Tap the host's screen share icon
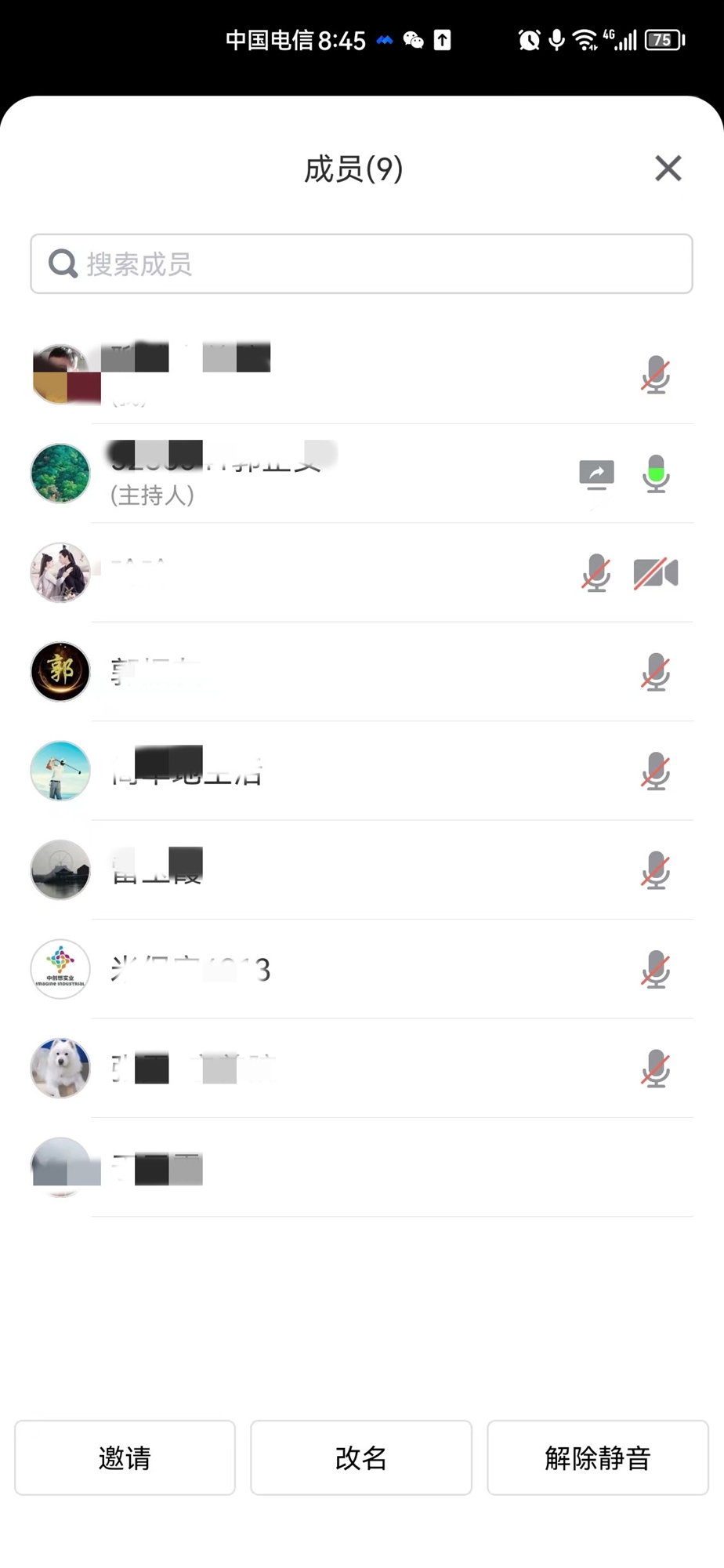 click(596, 474)
